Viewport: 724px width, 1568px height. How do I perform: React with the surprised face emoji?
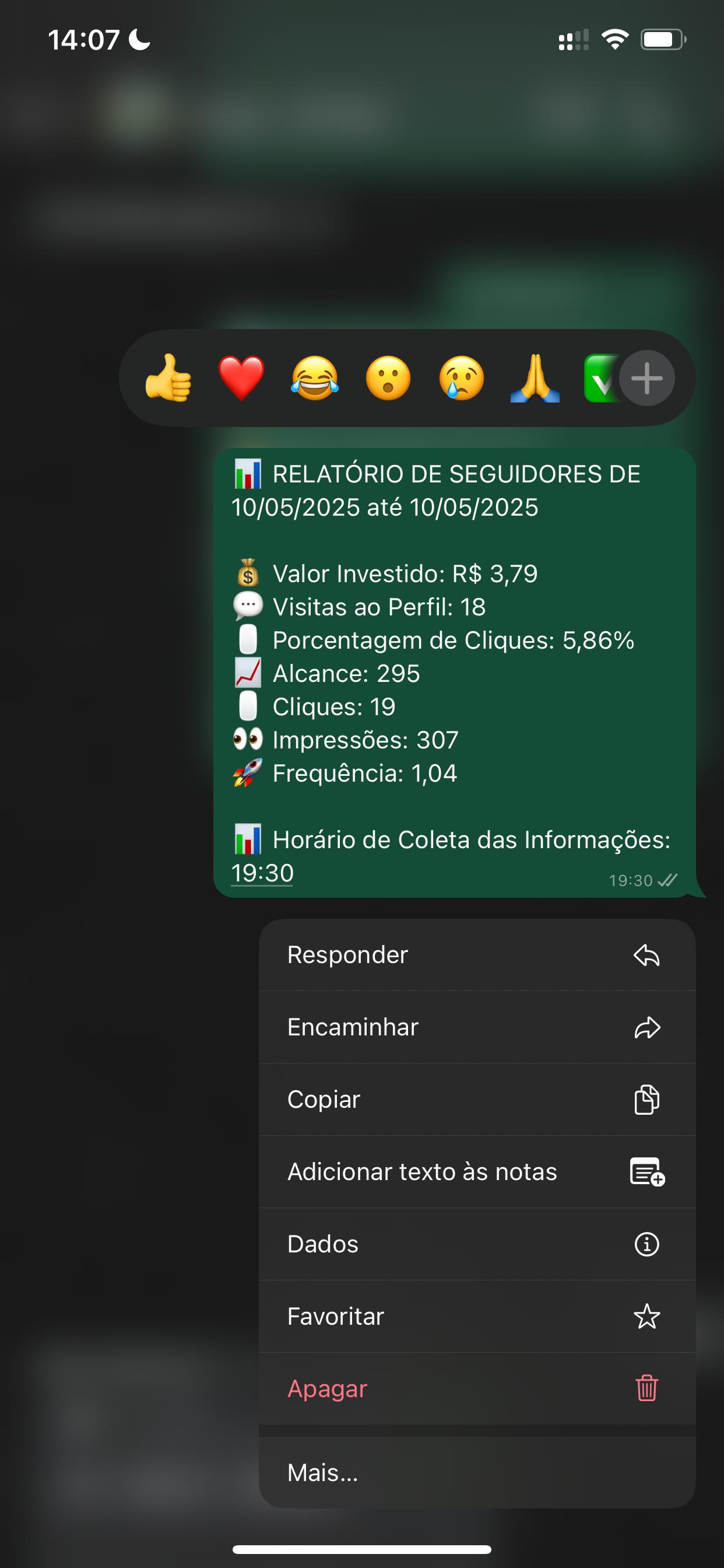click(388, 378)
